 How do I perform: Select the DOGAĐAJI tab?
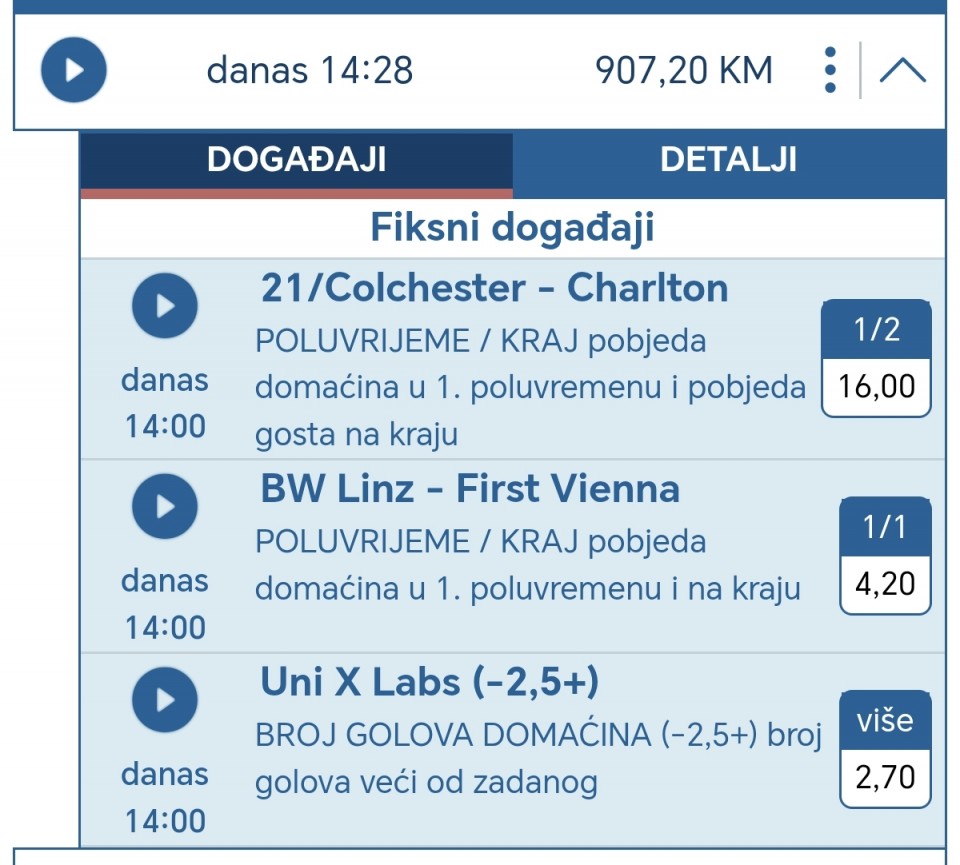296,160
